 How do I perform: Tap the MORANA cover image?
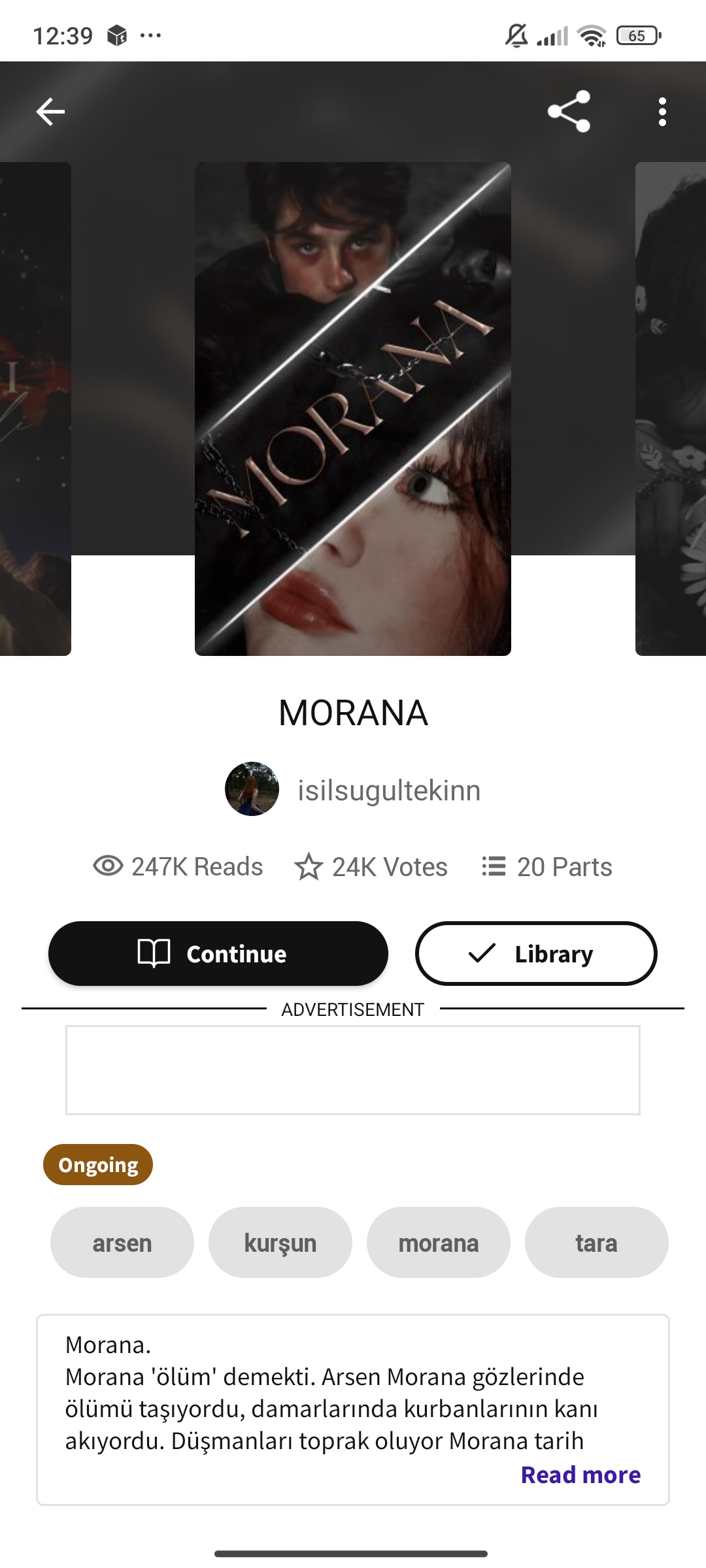pyautogui.click(x=353, y=409)
